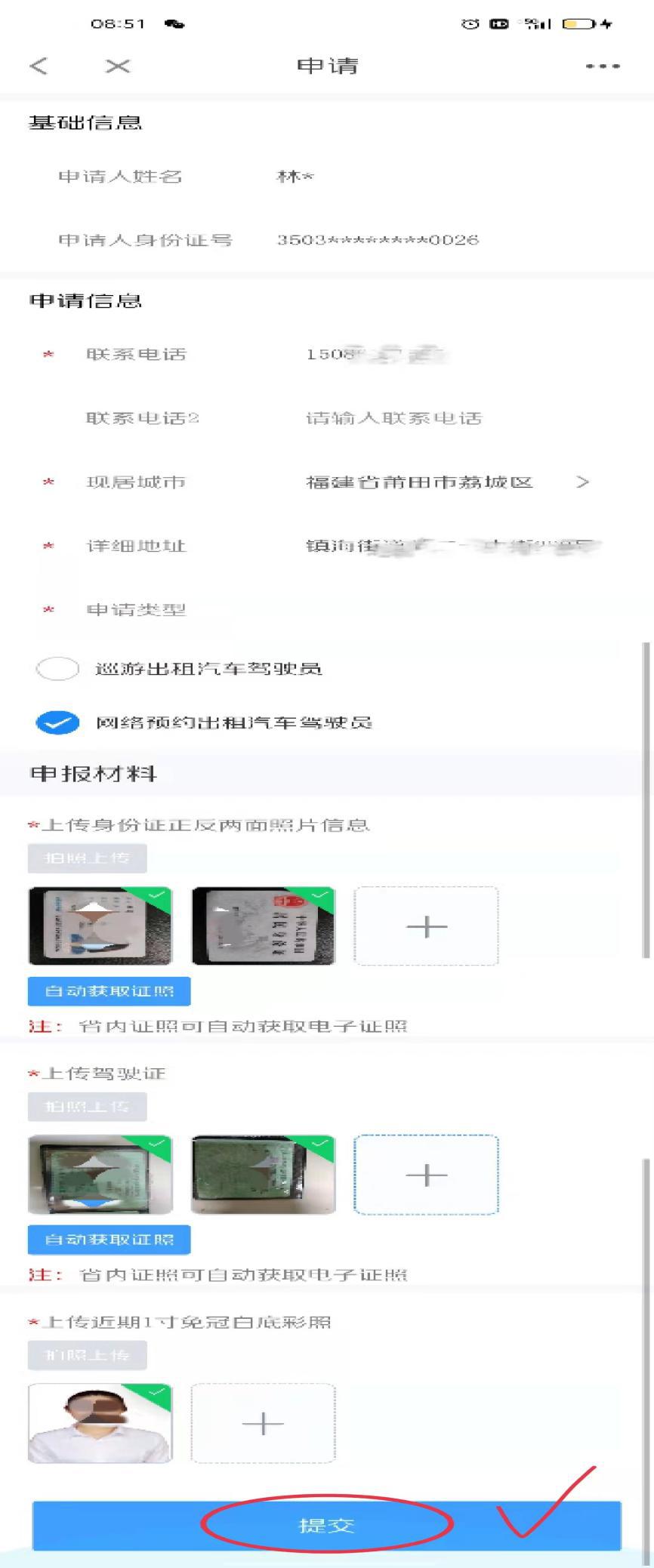View the first uploaded ID card photo
Image resolution: width=654 pixels, height=1568 pixels.
tap(100, 926)
